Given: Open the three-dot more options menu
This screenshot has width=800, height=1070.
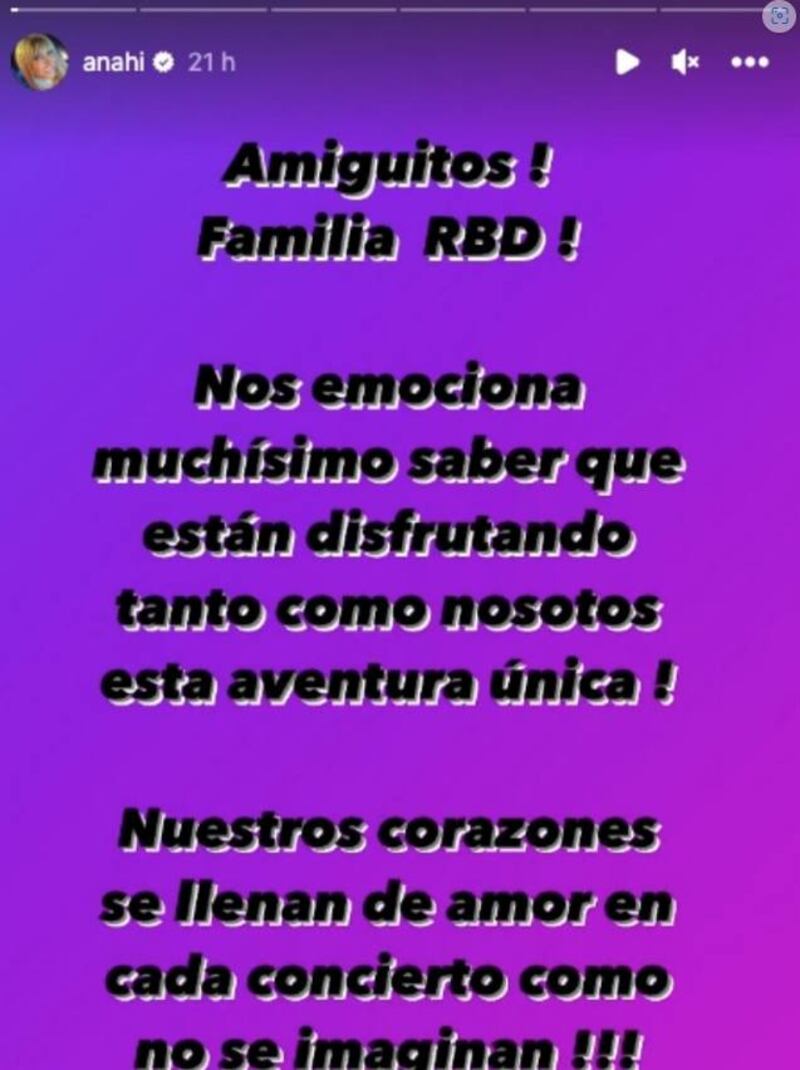Looking at the screenshot, I should tap(749, 62).
